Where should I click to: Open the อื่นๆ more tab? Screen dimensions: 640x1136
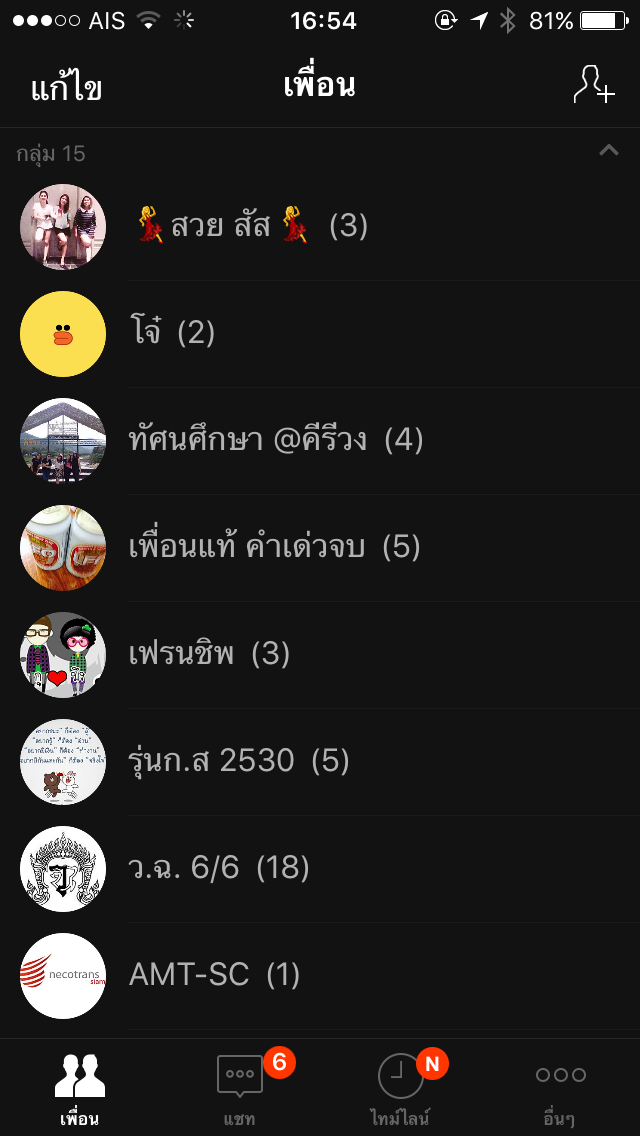click(560, 1088)
